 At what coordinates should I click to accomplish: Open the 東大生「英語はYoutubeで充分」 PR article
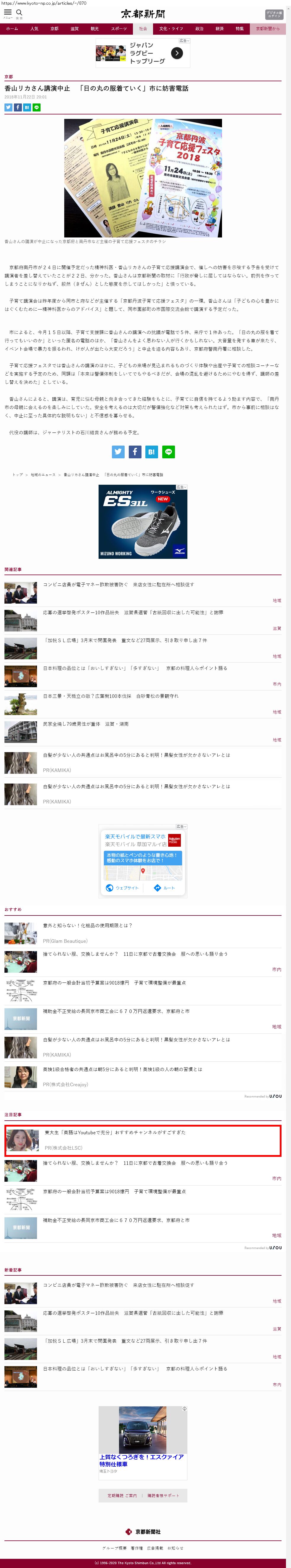tap(115, 1132)
